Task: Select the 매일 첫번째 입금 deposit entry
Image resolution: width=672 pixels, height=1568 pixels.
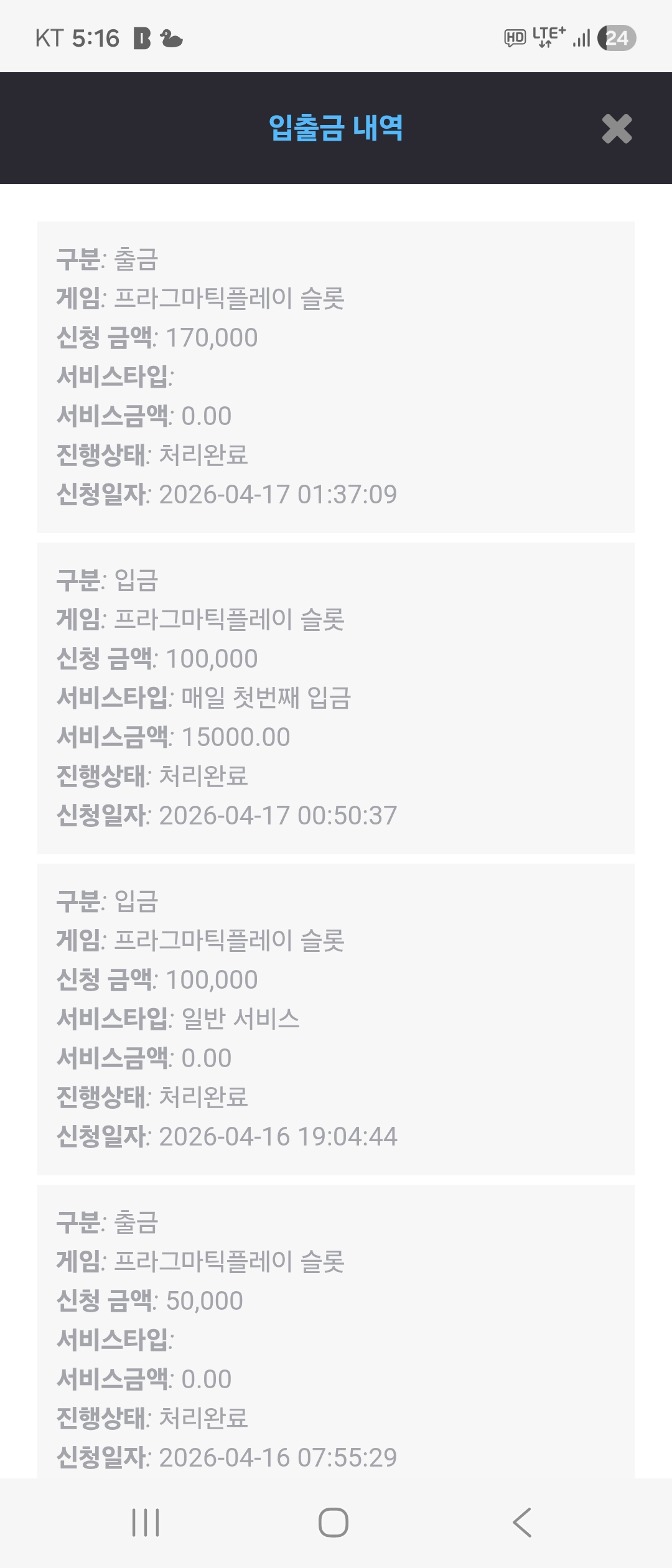Action: point(336,697)
